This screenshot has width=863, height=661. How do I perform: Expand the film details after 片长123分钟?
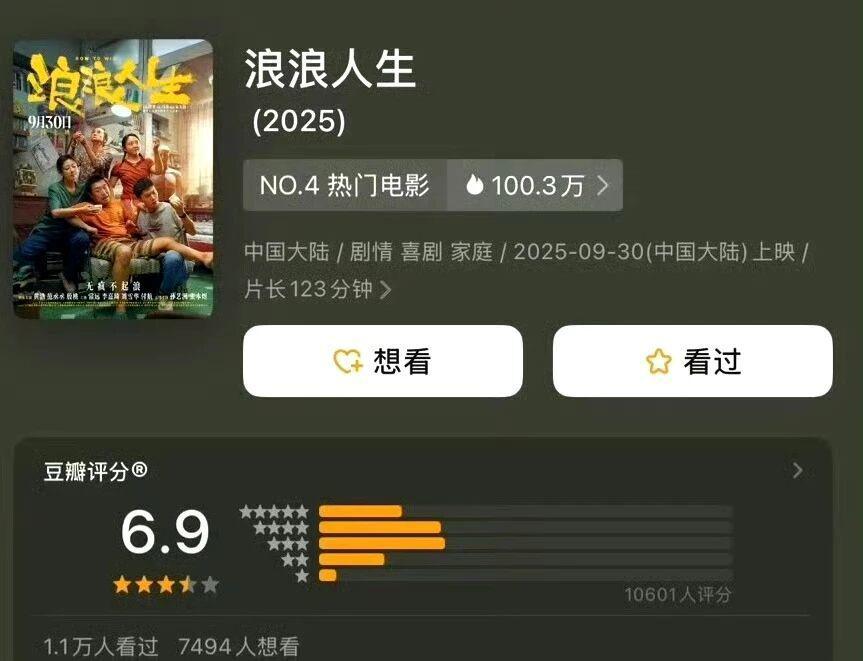click(x=385, y=290)
